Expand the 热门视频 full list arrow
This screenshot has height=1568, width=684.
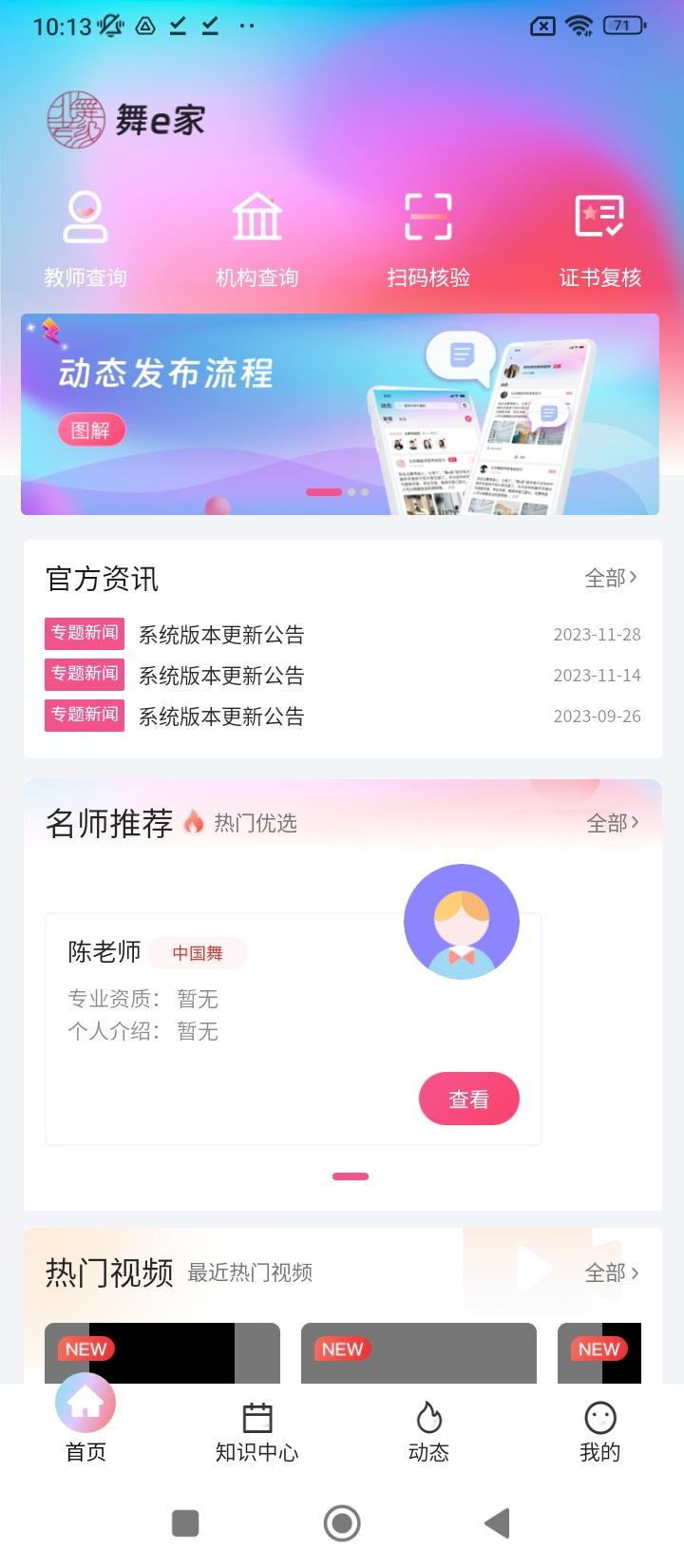click(x=613, y=1272)
